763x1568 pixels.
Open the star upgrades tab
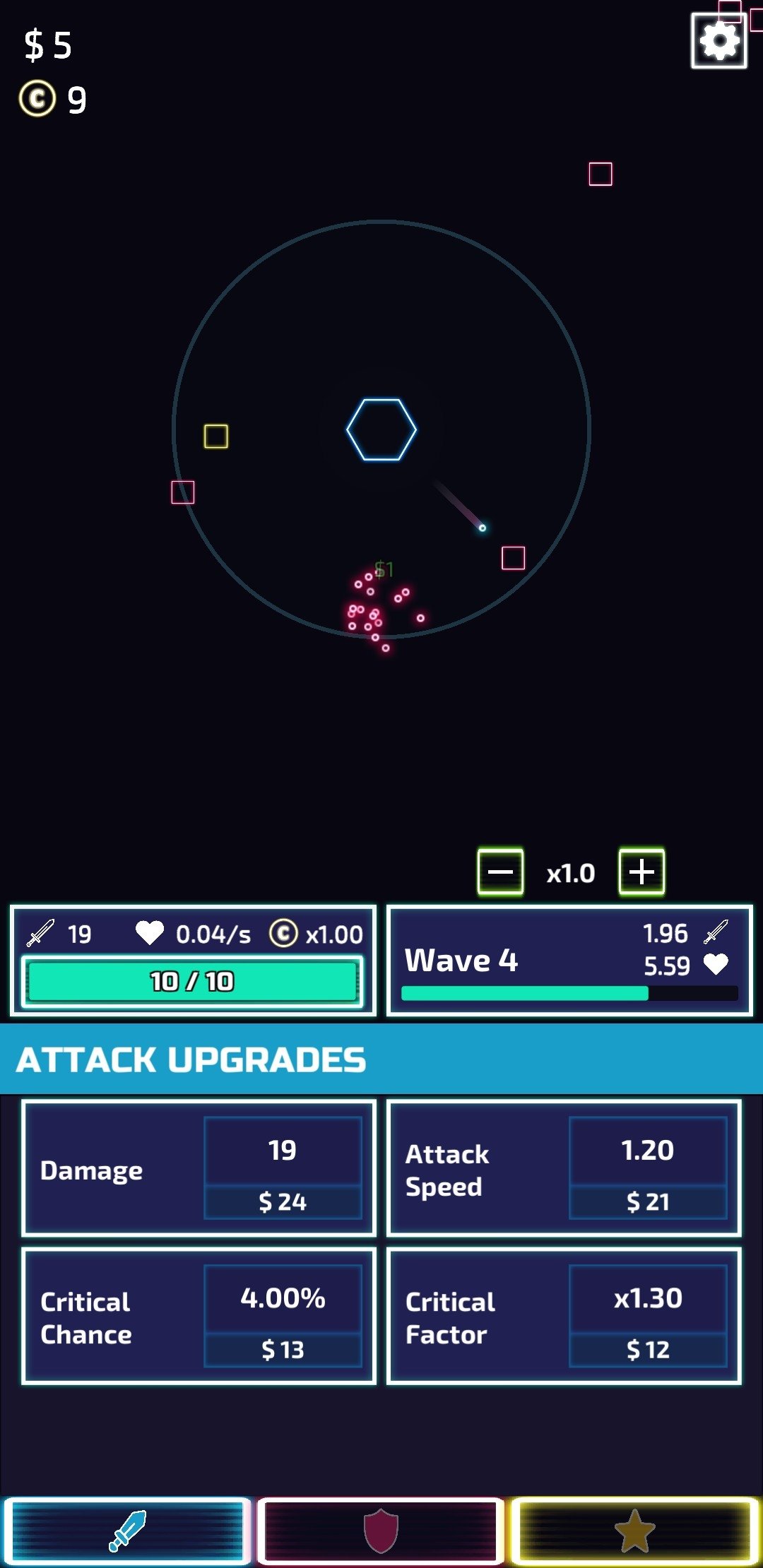(x=634, y=1531)
